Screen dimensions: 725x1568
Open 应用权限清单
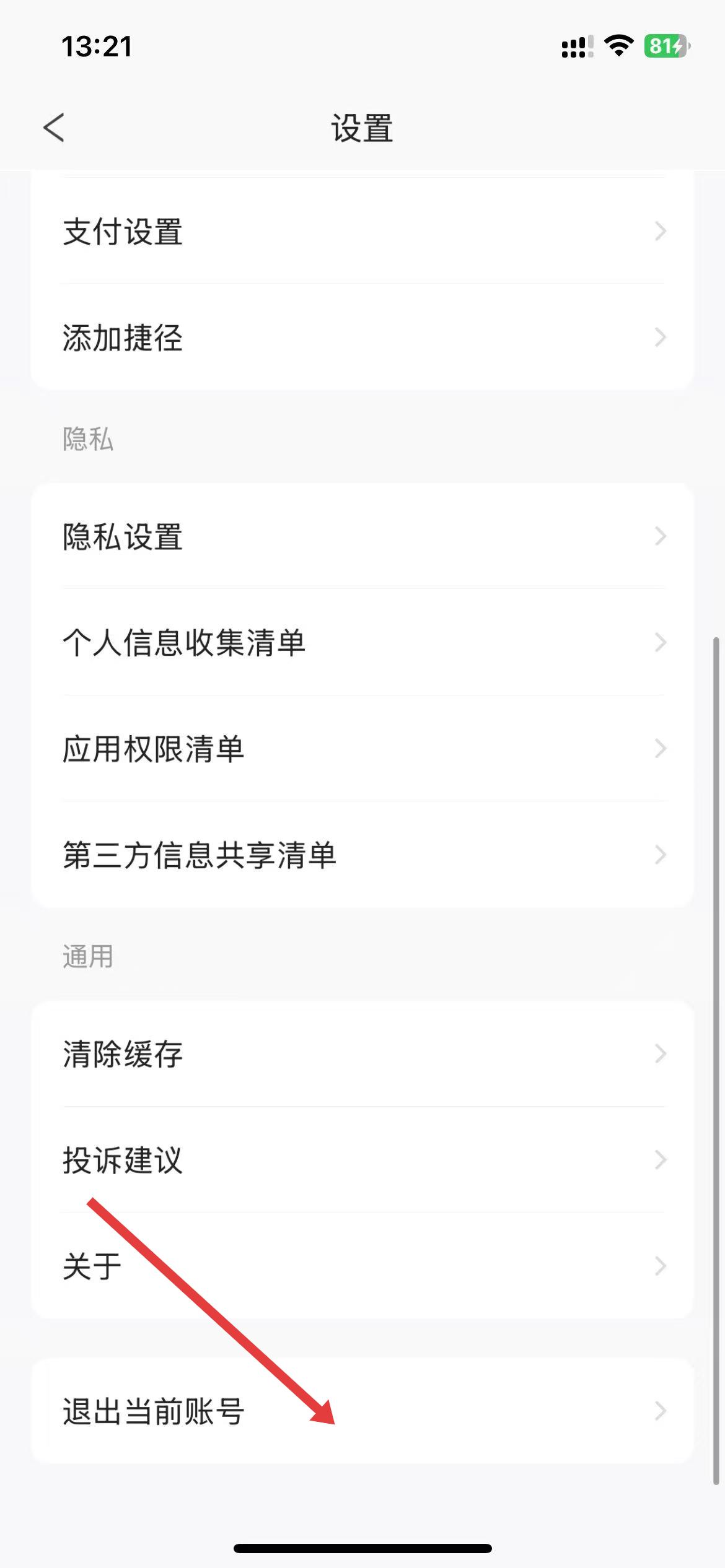coord(362,749)
